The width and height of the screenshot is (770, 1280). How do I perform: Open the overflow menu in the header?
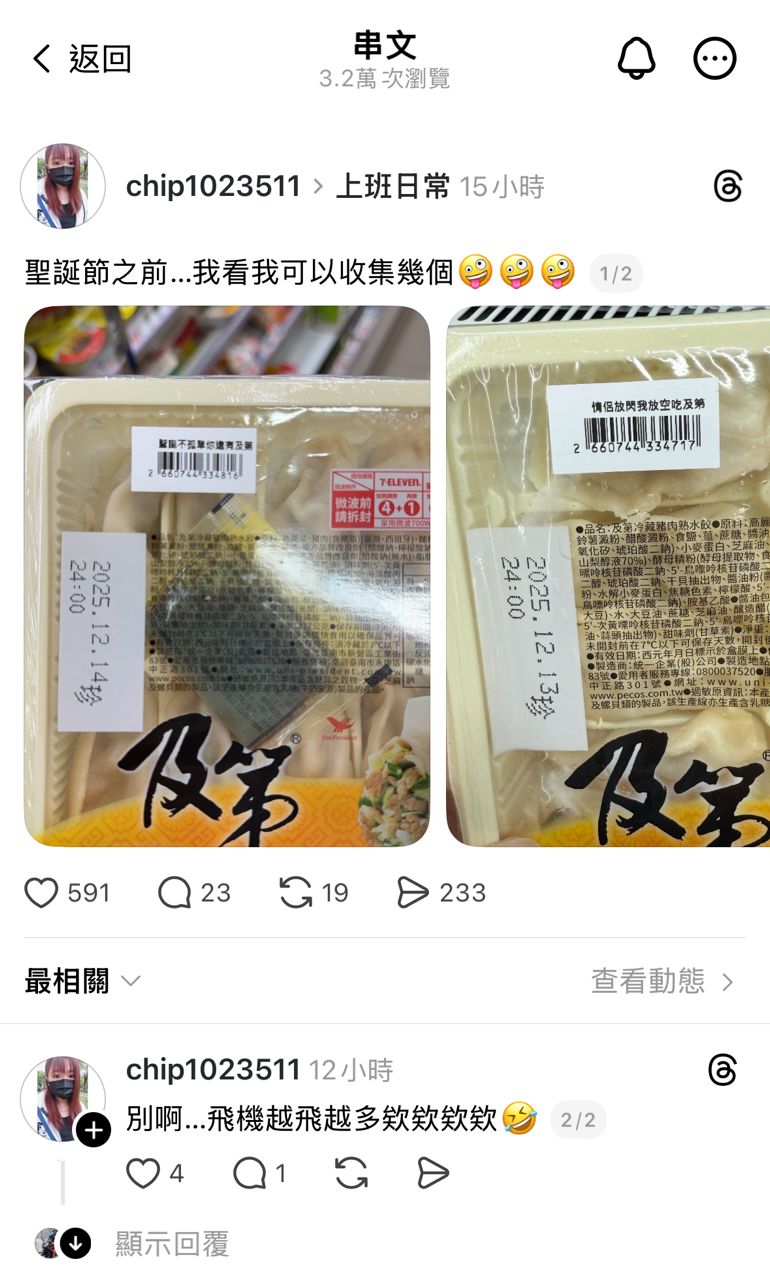tap(714, 59)
